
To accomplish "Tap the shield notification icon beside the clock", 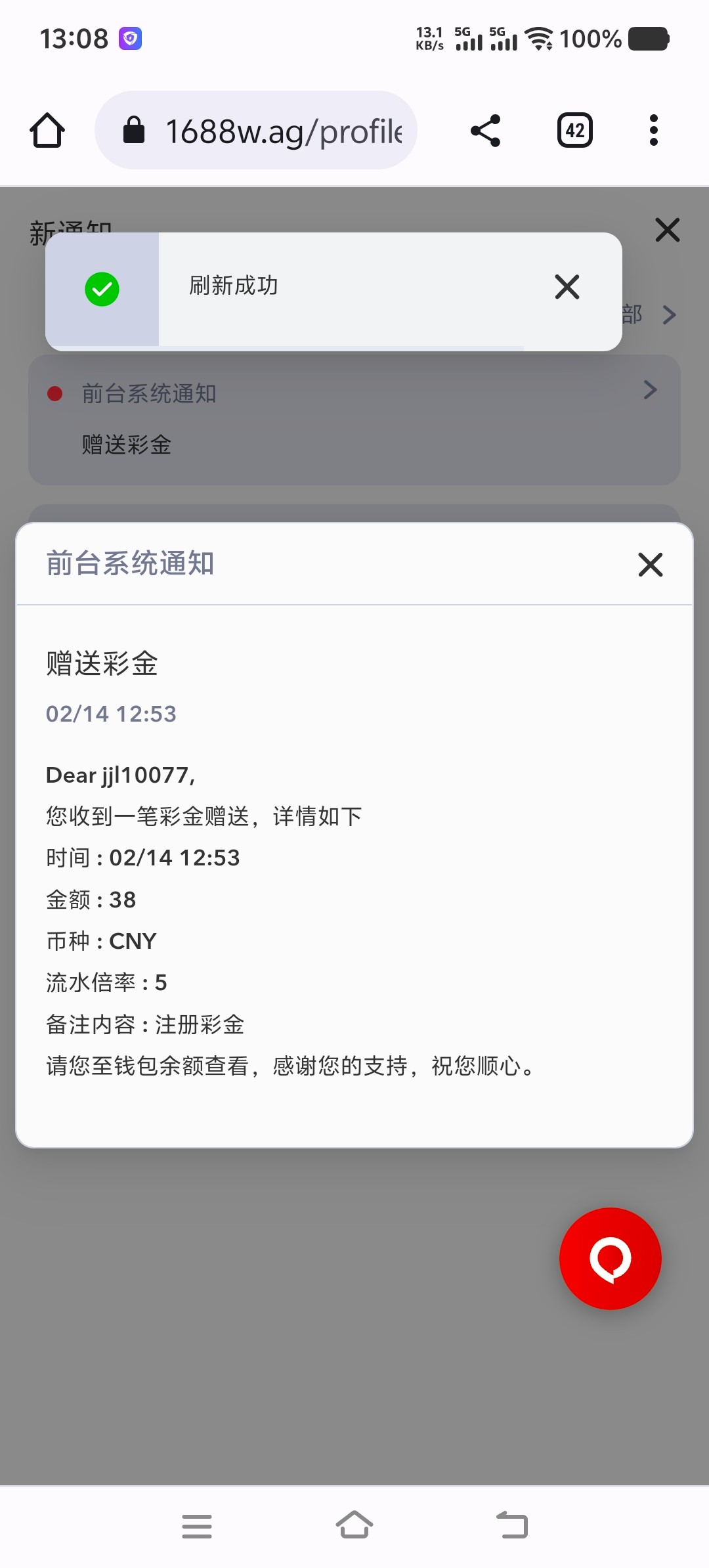I will [129, 38].
